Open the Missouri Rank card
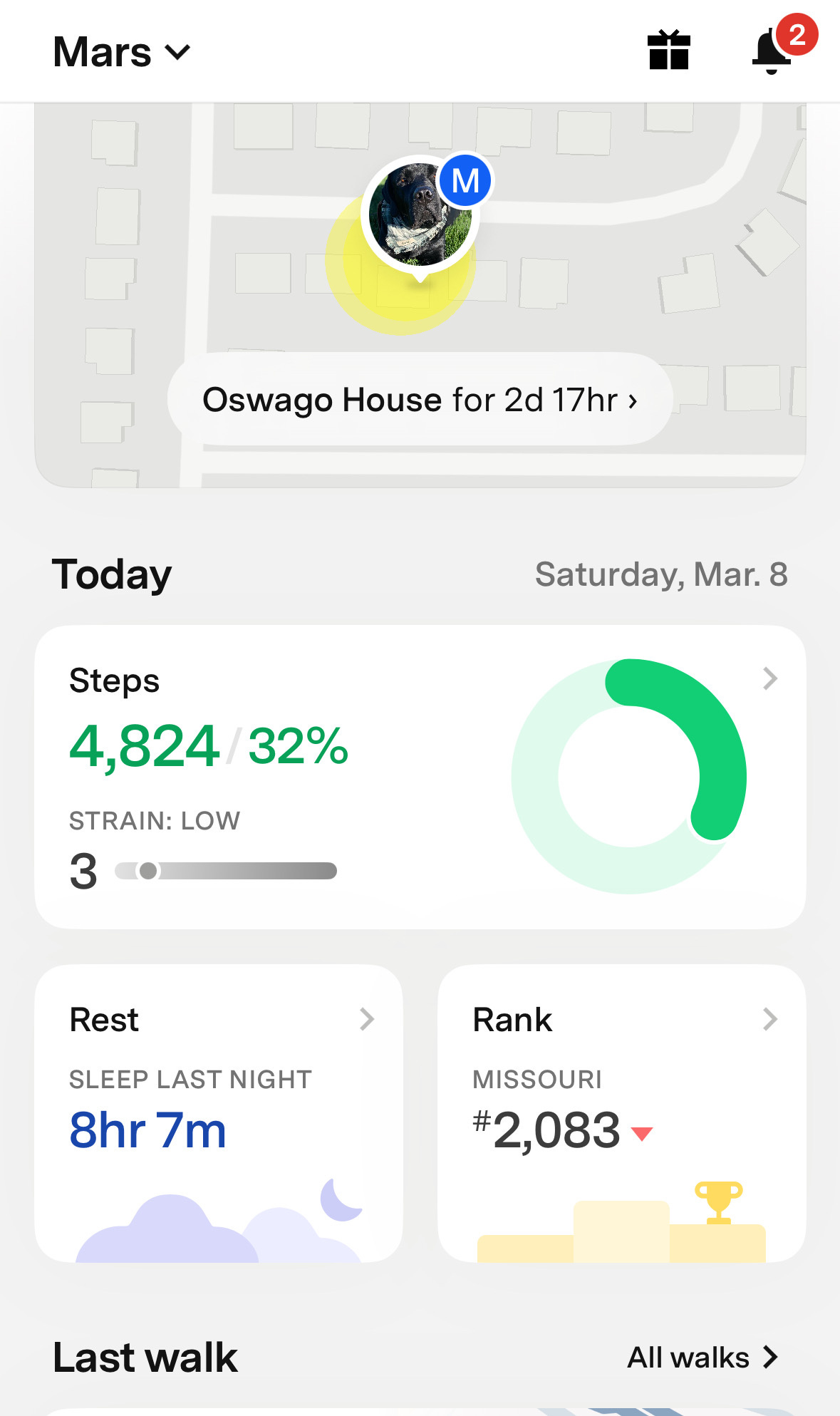This screenshot has height=1416, width=840. 621,1112
